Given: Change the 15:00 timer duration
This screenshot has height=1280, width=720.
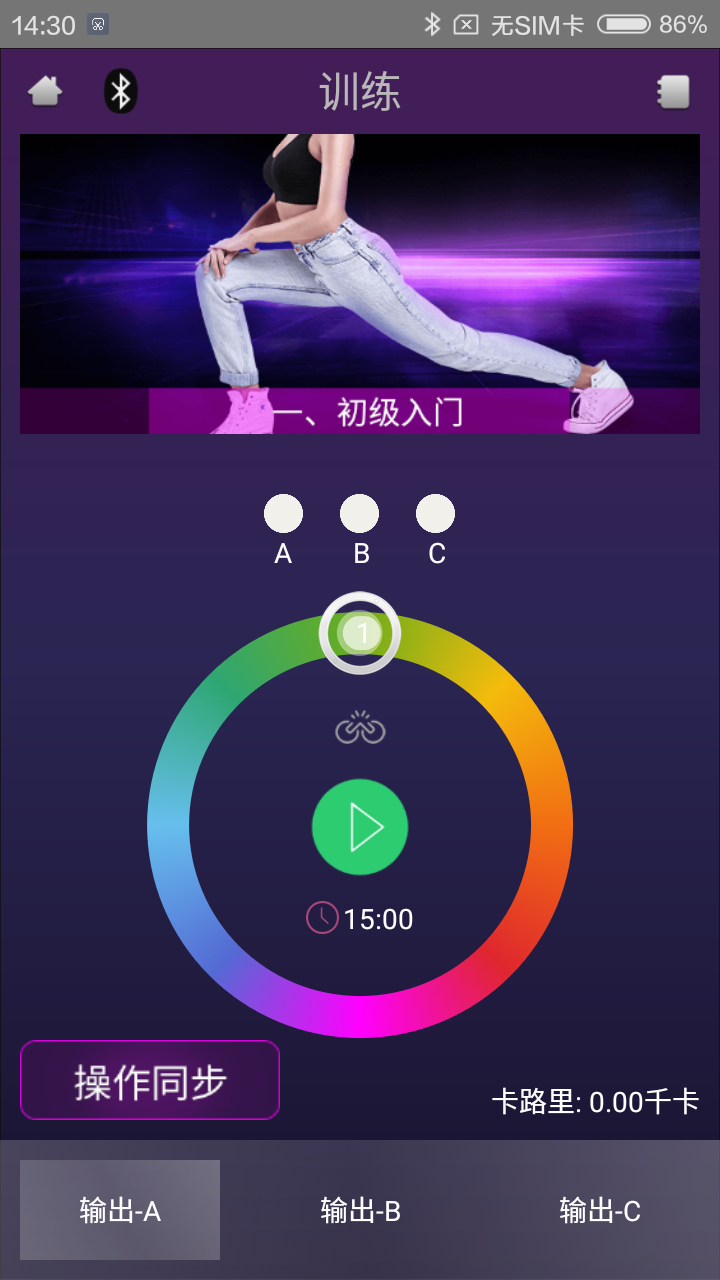Looking at the screenshot, I should point(361,919).
